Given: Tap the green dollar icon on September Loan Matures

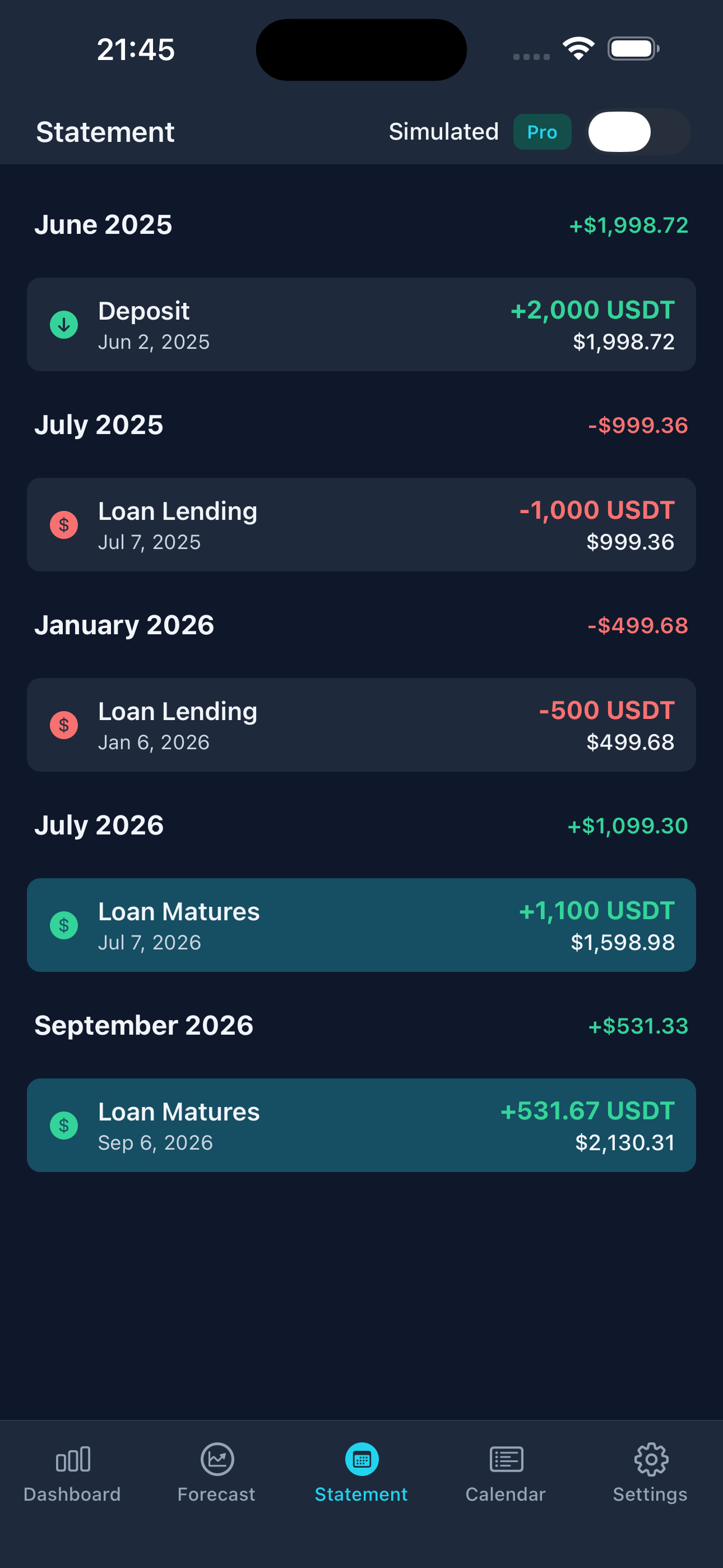Looking at the screenshot, I should 63,1126.
